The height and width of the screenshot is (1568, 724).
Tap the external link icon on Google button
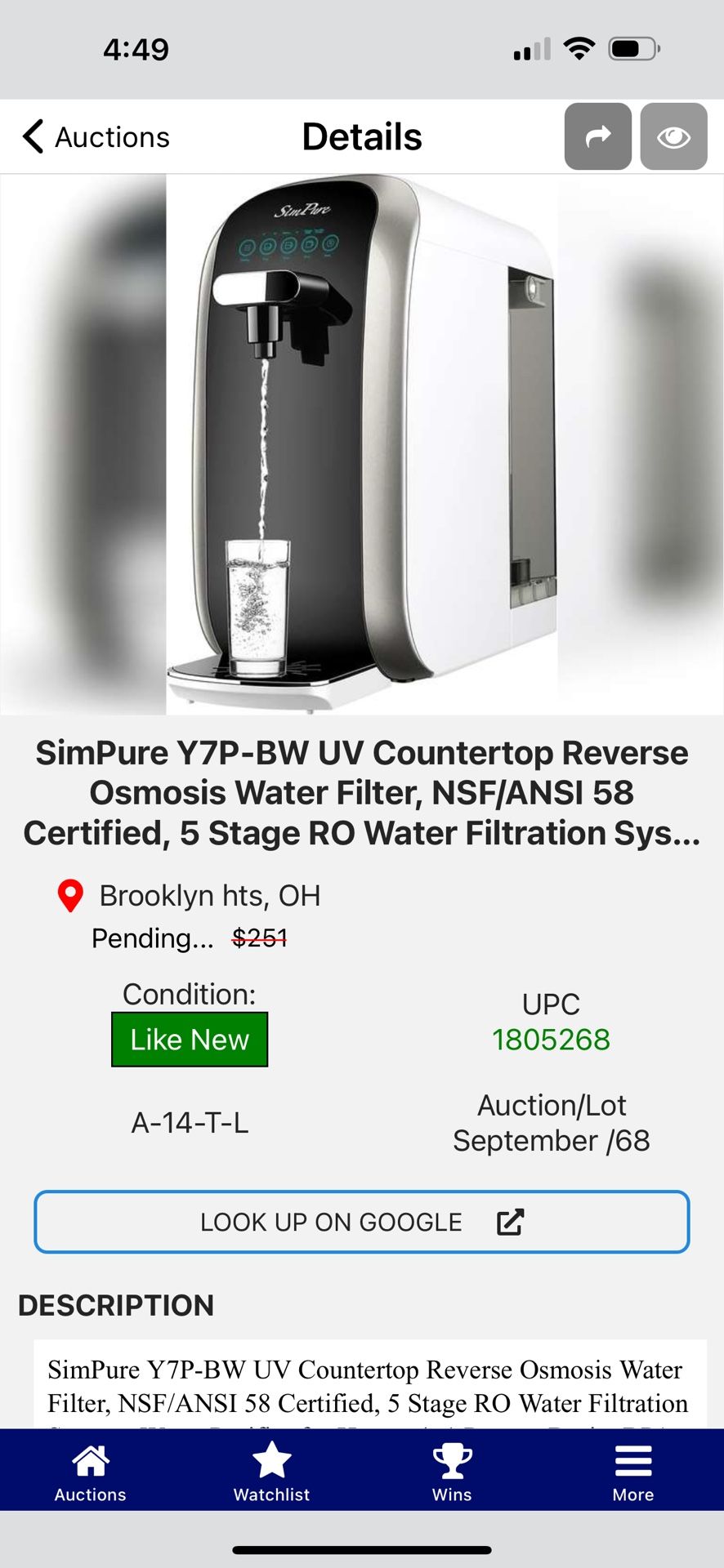[511, 1222]
